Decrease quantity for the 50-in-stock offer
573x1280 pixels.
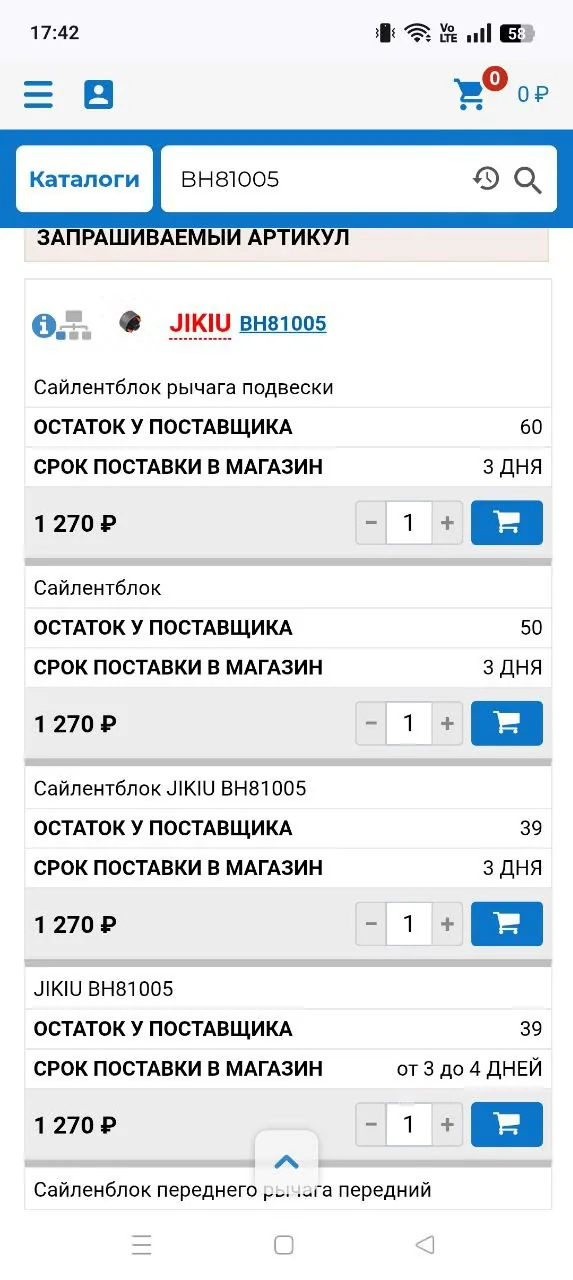pos(371,724)
